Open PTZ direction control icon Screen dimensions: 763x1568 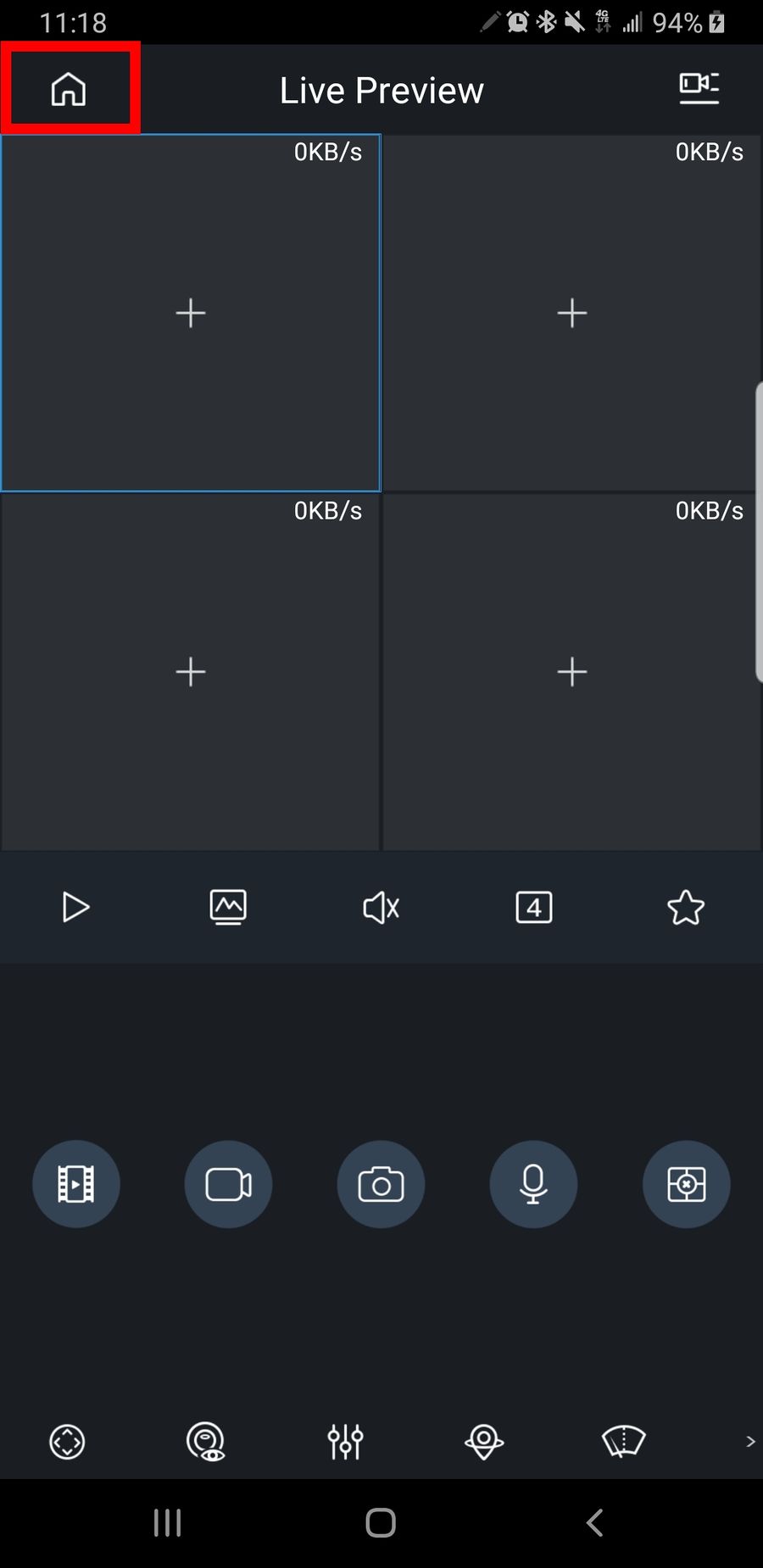pos(68,1442)
